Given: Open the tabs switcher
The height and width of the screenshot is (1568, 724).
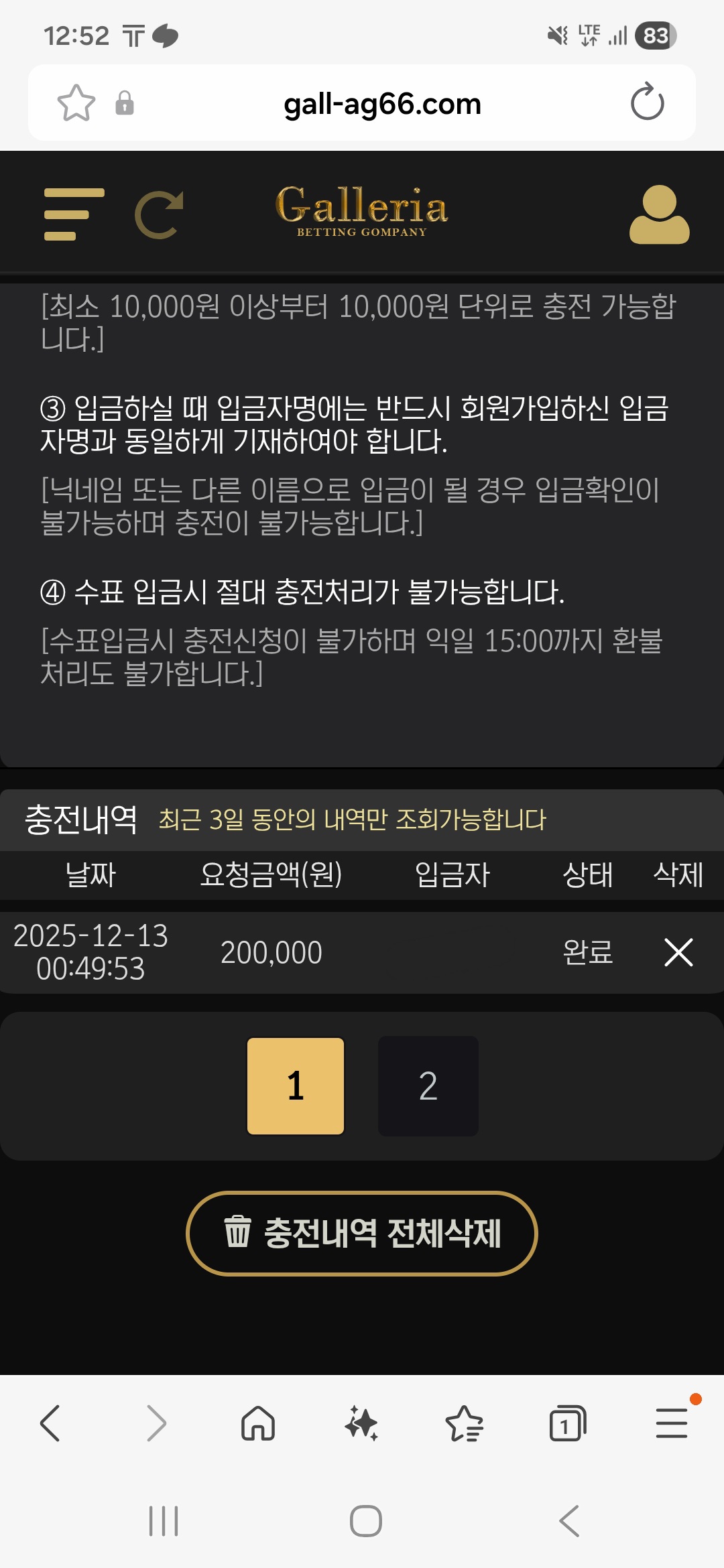Looking at the screenshot, I should (567, 1423).
